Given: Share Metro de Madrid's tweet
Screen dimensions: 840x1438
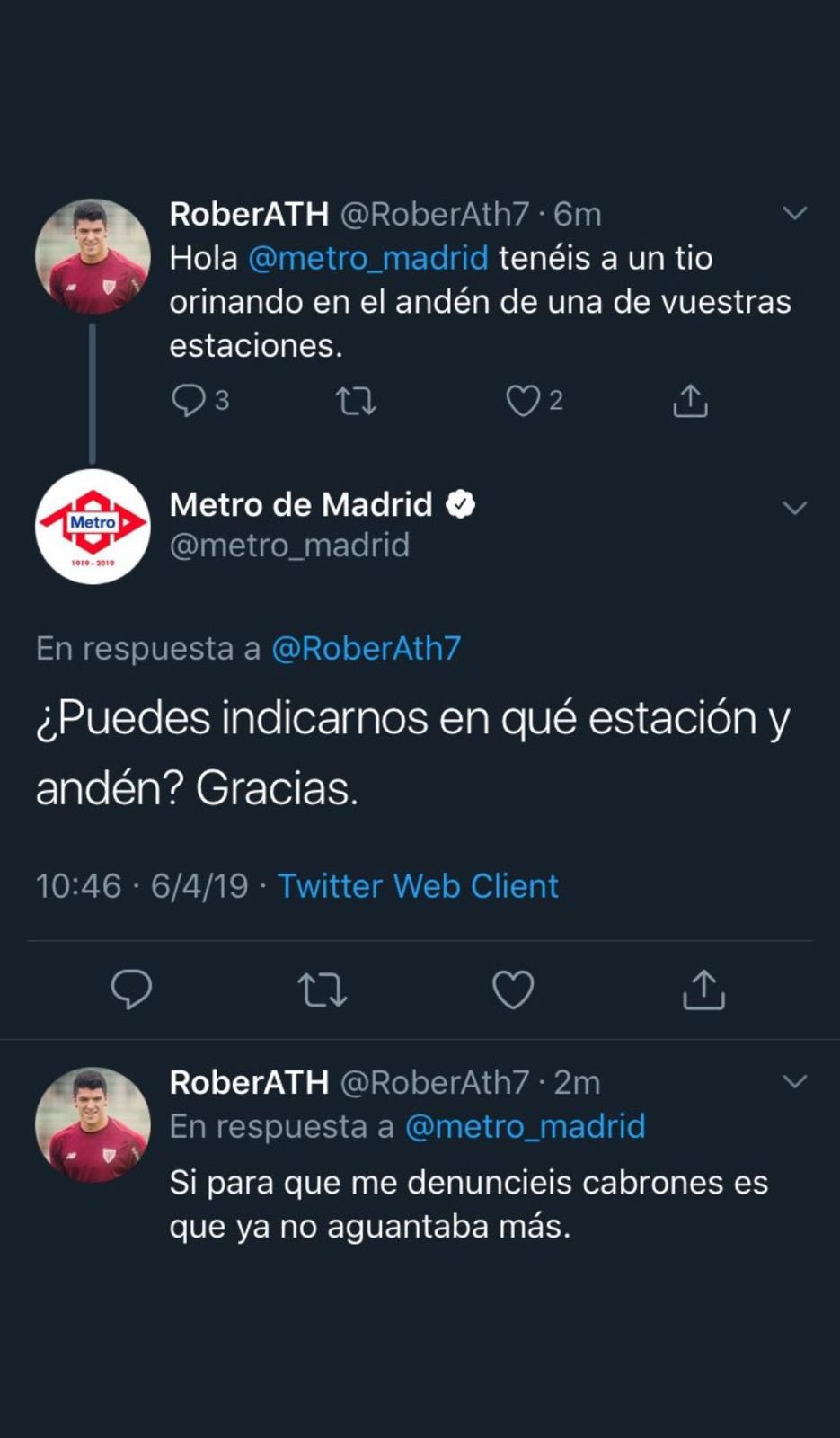Looking at the screenshot, I should 703,990.
